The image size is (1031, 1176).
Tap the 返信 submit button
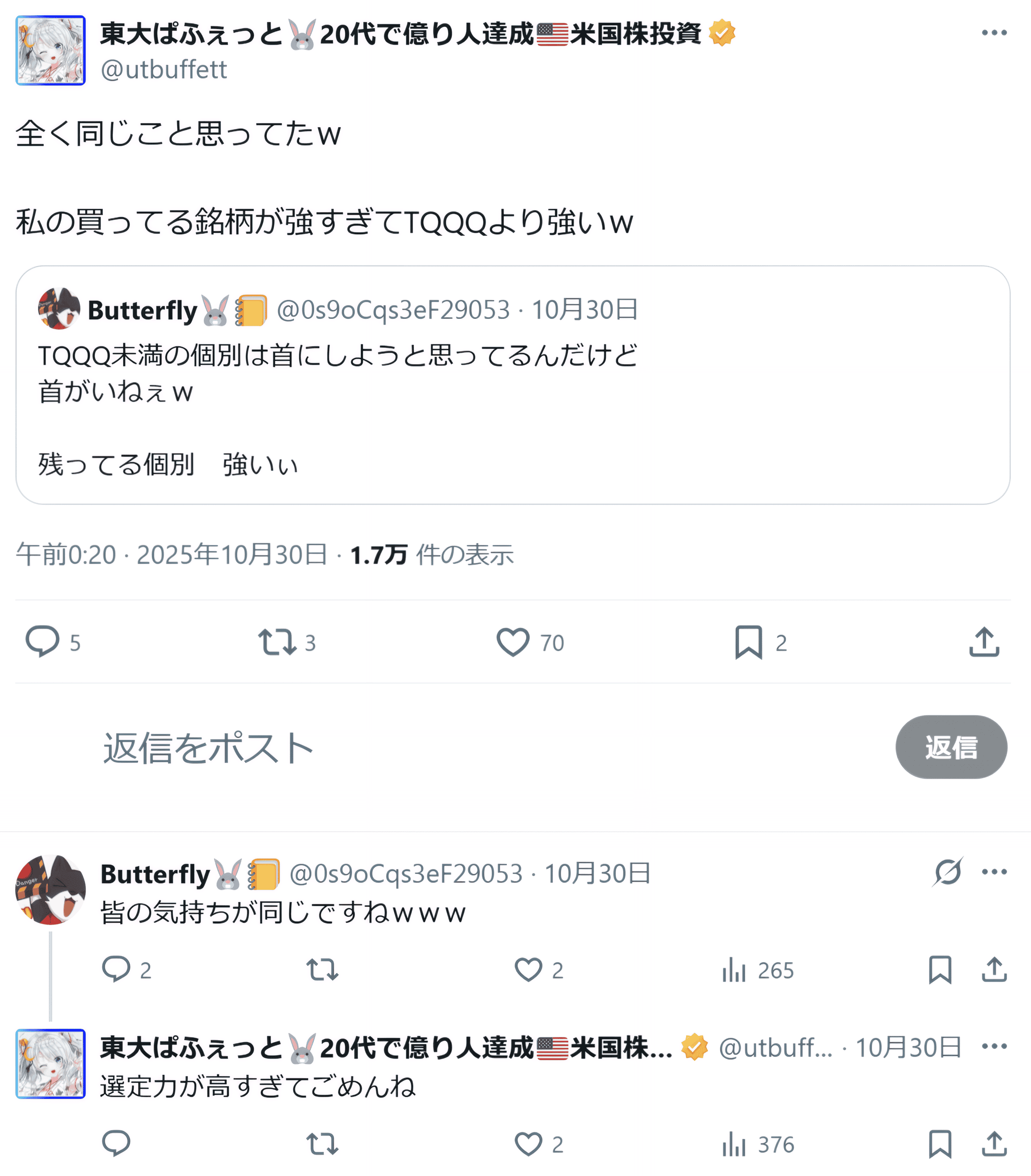coord(951,747)
